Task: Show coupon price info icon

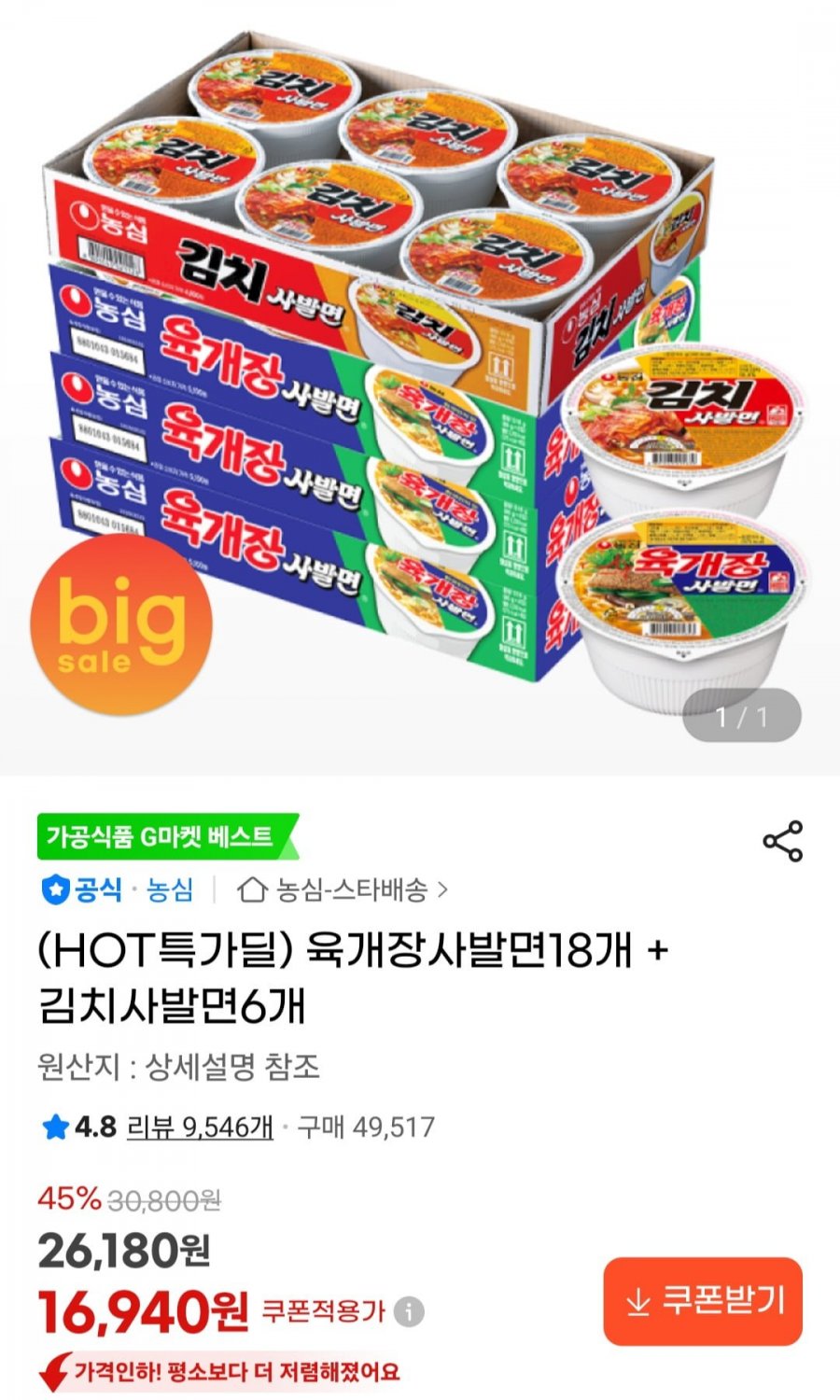Action: (x=409, y=1312)
